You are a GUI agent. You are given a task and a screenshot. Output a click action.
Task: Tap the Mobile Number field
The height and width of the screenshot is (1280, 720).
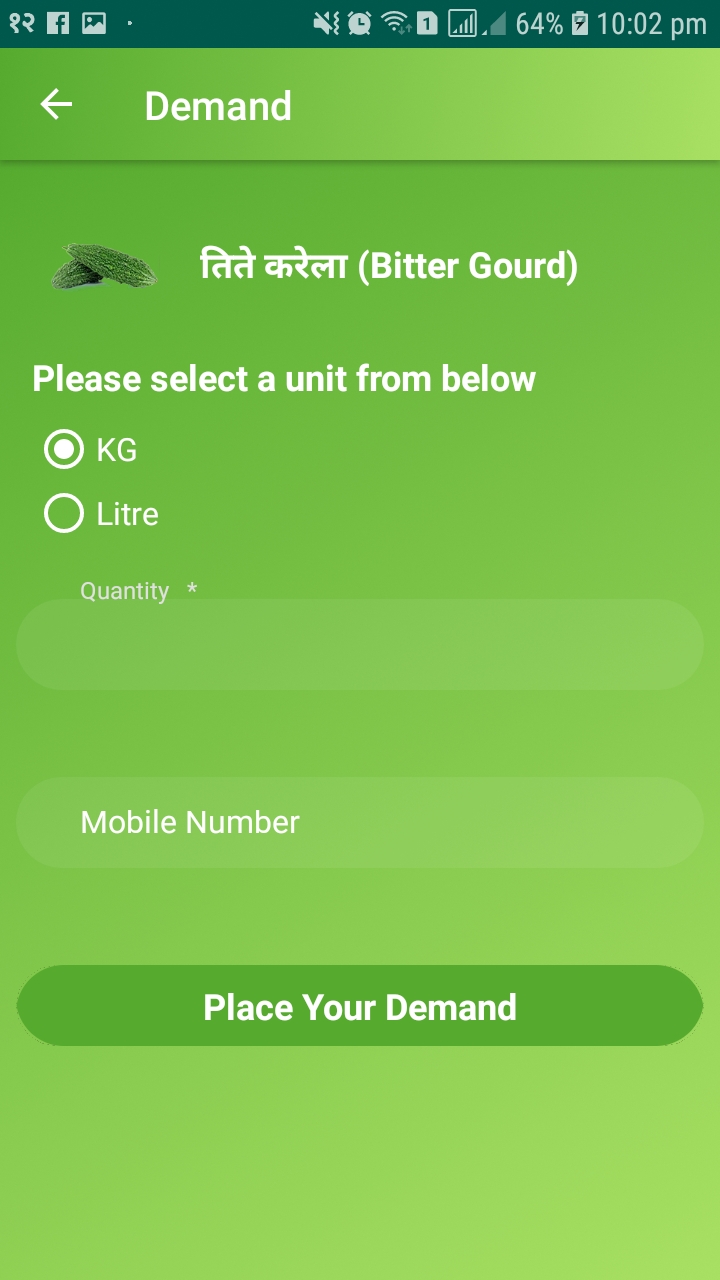tap(360, 822)
